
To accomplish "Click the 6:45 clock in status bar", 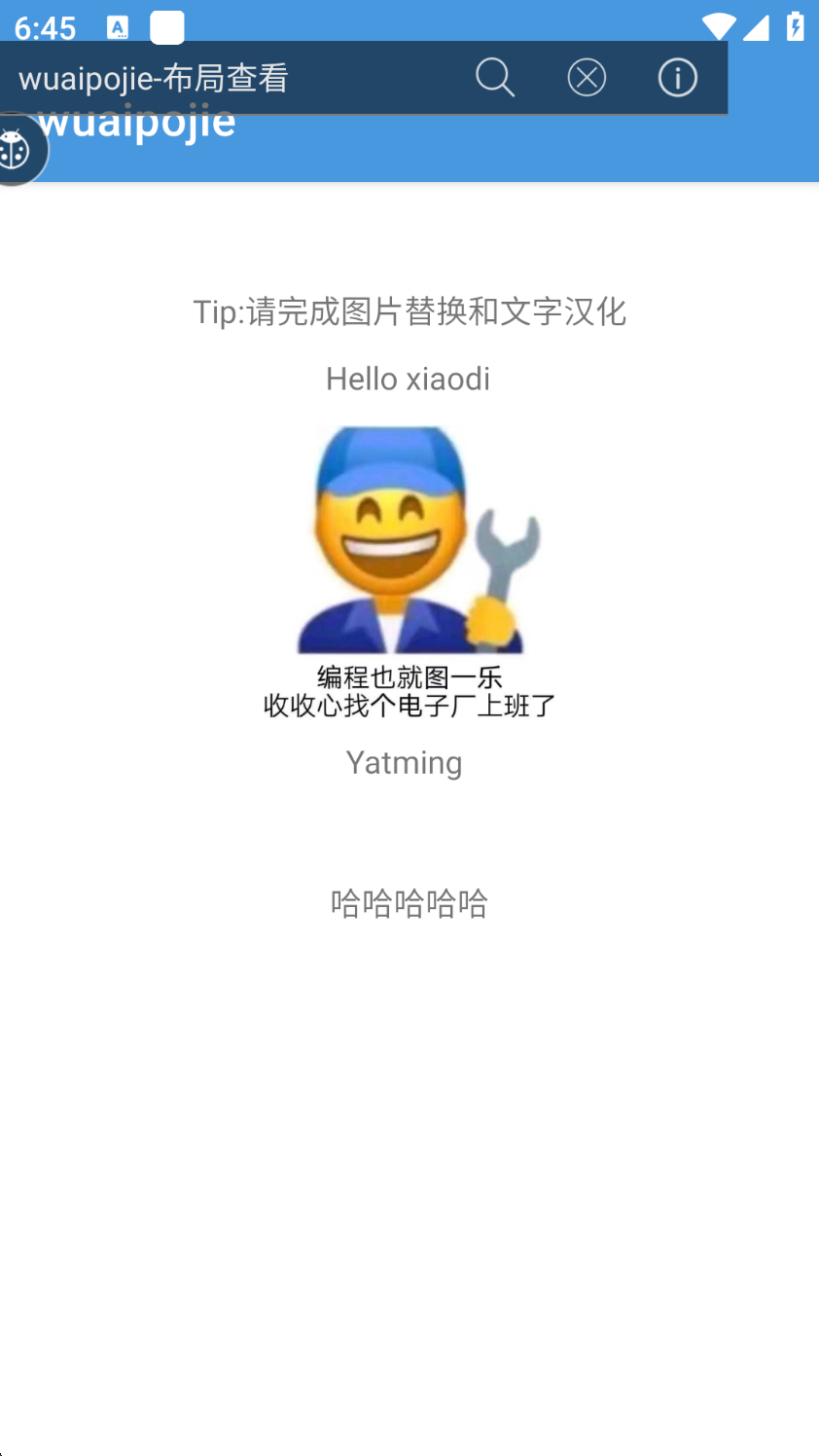I will click(x=46, y=27).
